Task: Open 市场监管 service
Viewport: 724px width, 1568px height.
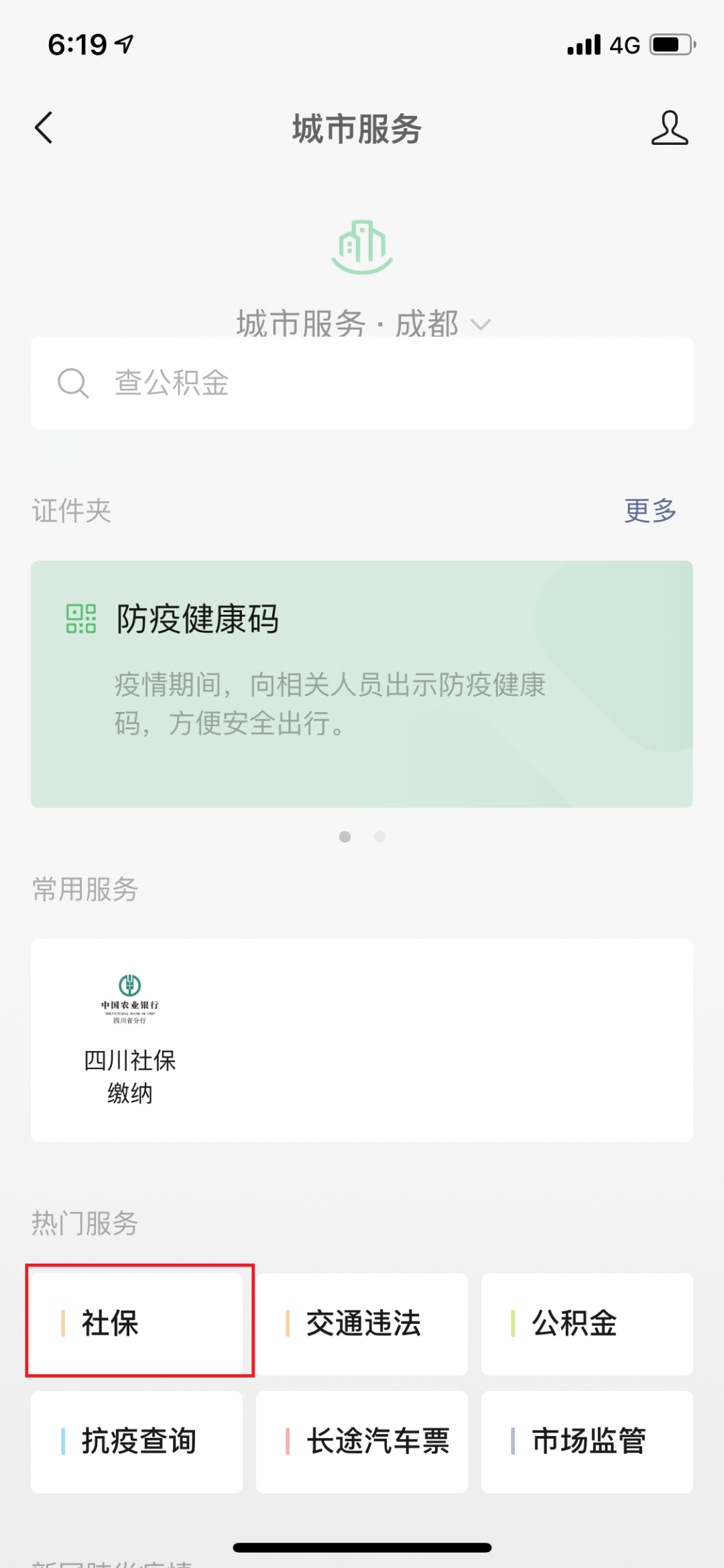Action: click(x=587, y=1441)
